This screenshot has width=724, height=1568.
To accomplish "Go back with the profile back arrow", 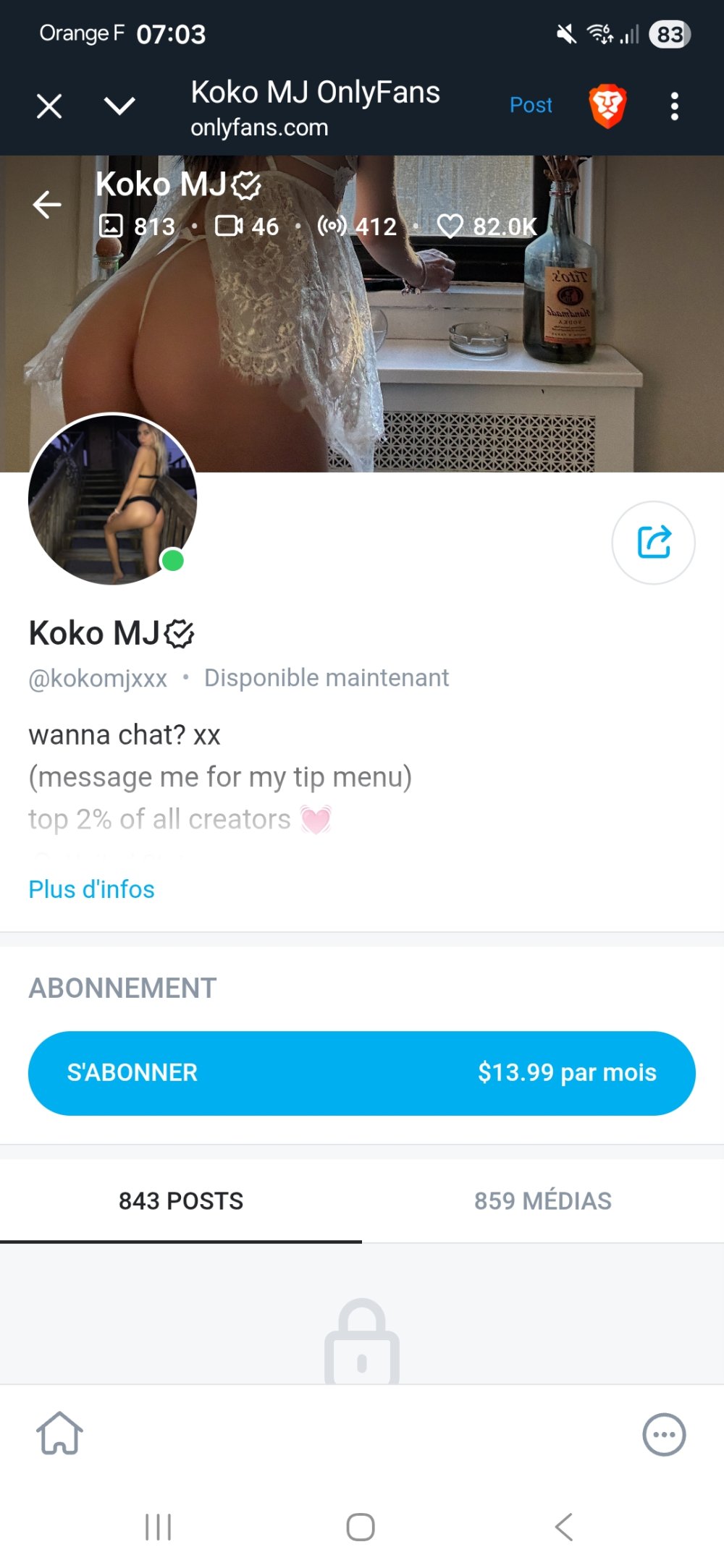I will (x=47, y=205).
